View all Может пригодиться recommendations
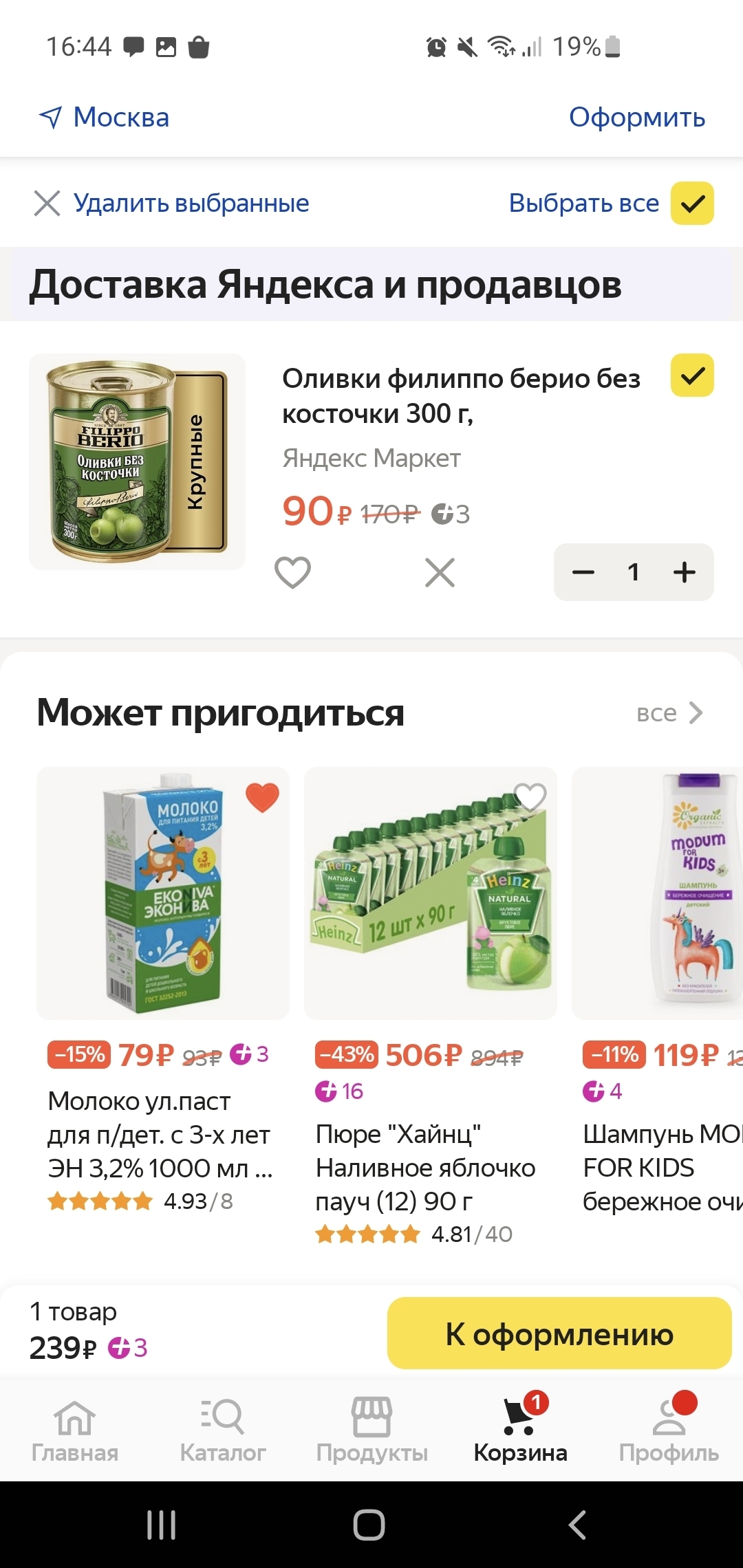The image size is (743, 1568). click(669, 713)
